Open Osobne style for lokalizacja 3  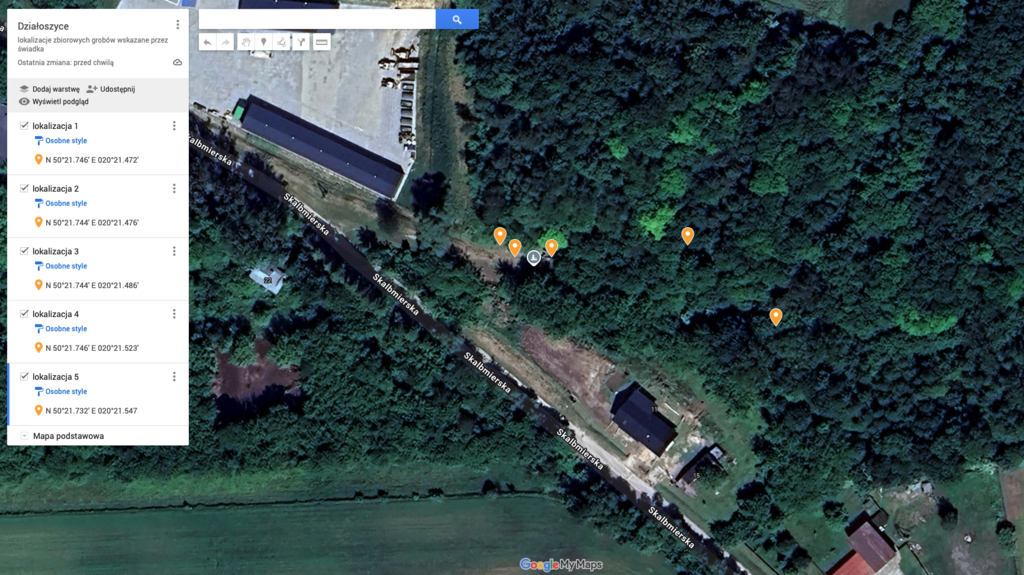coord(65,266)
